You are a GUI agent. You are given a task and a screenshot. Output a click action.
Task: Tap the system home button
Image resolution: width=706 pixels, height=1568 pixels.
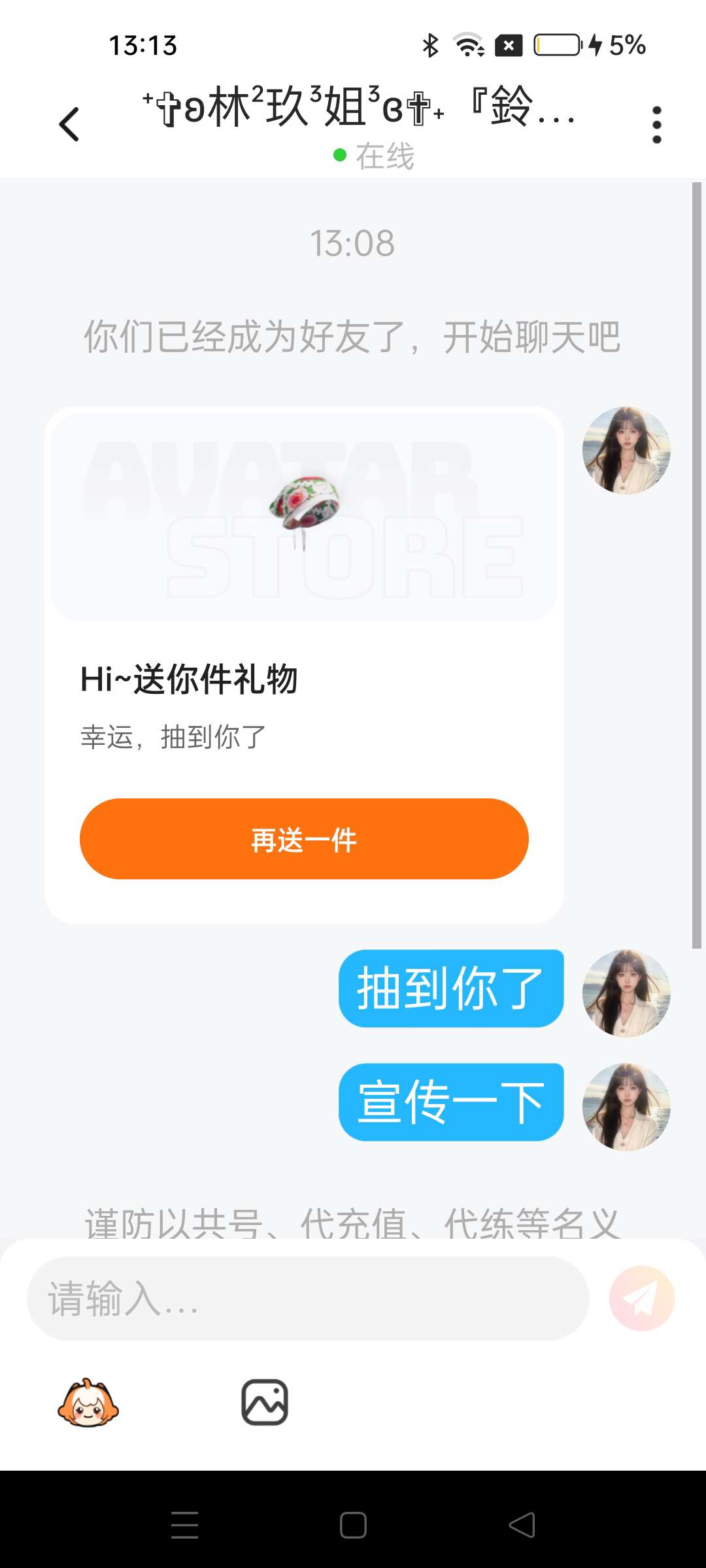[353, 1526]
